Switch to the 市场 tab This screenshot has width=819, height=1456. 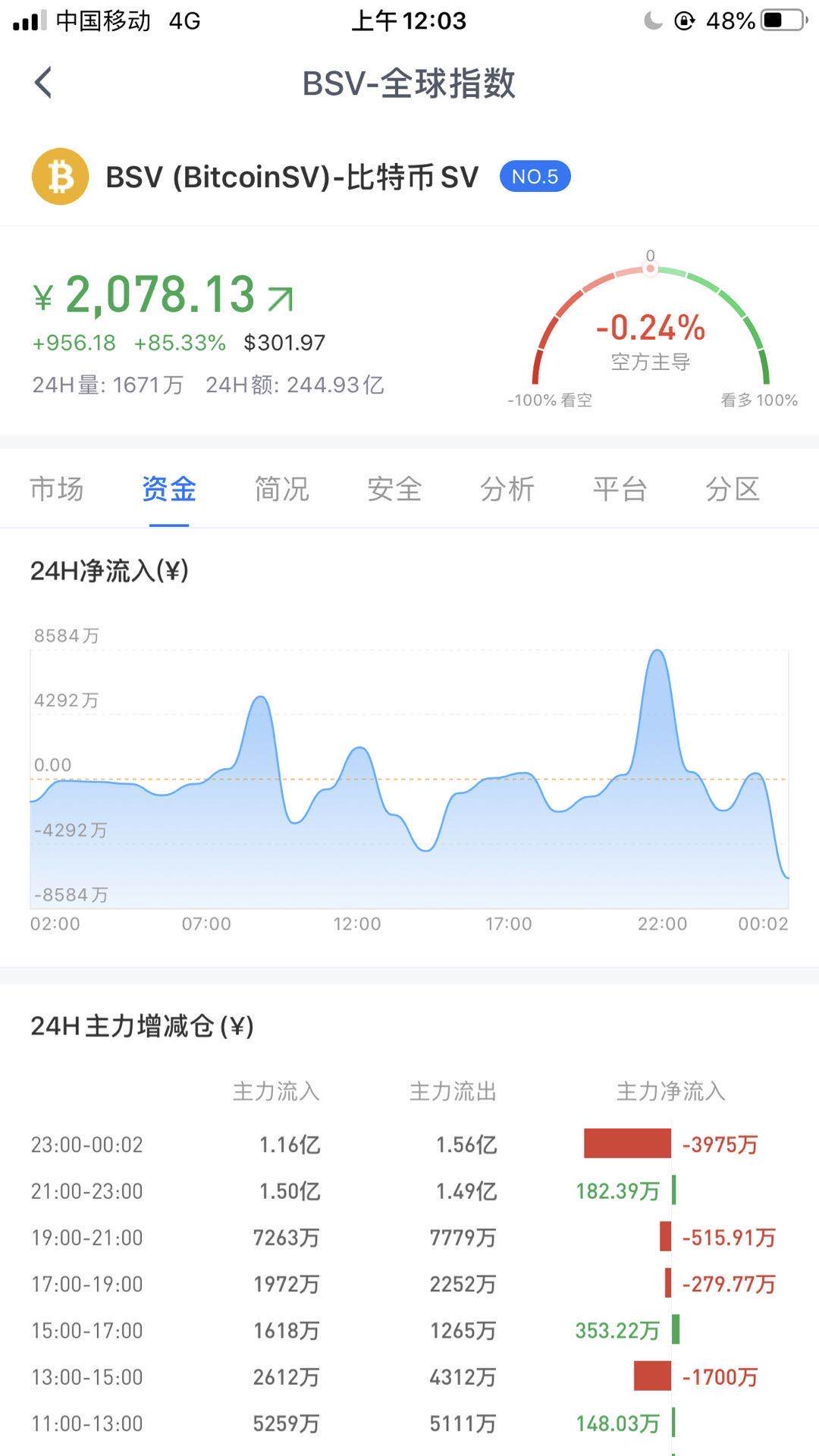point(57,489)
